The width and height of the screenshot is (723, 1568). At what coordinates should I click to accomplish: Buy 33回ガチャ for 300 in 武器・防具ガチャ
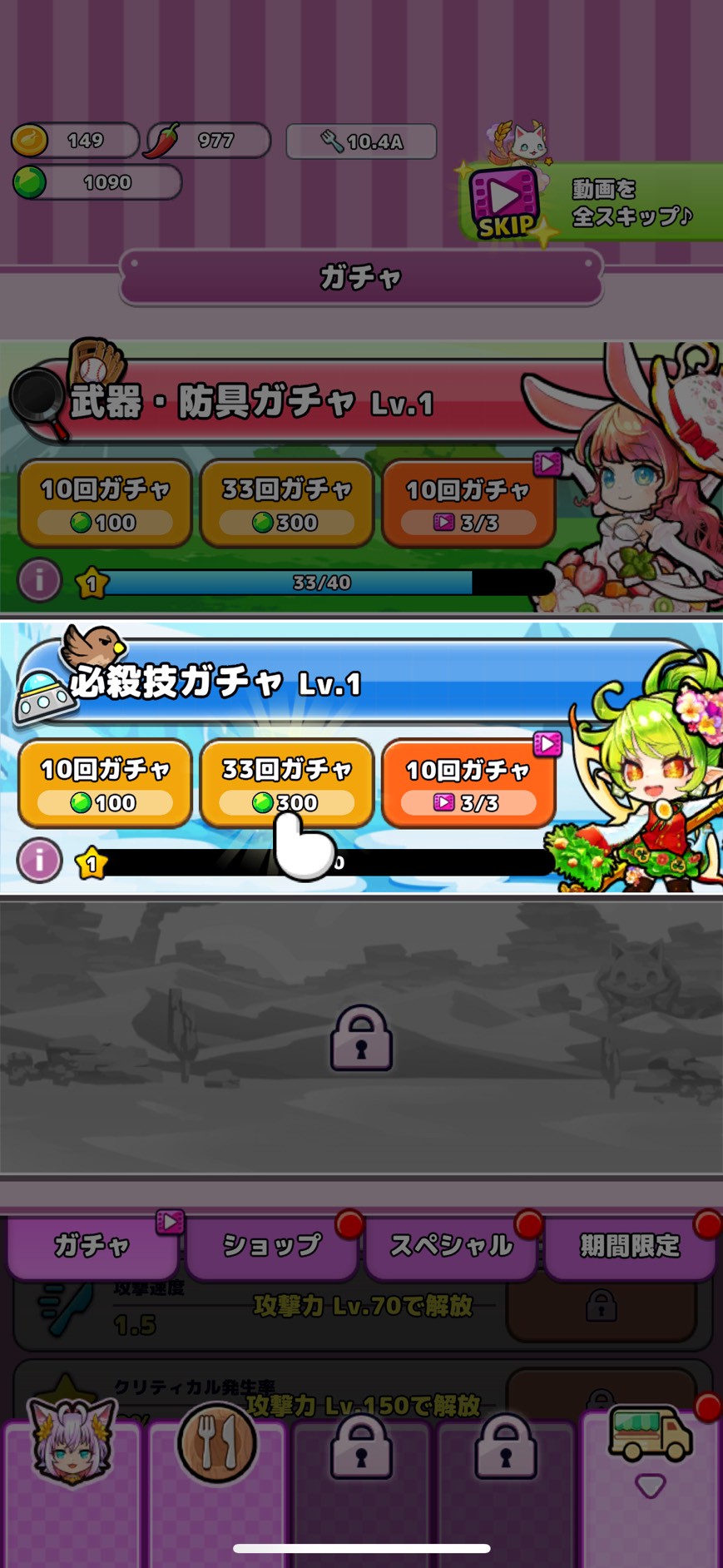tap(286, 504)
